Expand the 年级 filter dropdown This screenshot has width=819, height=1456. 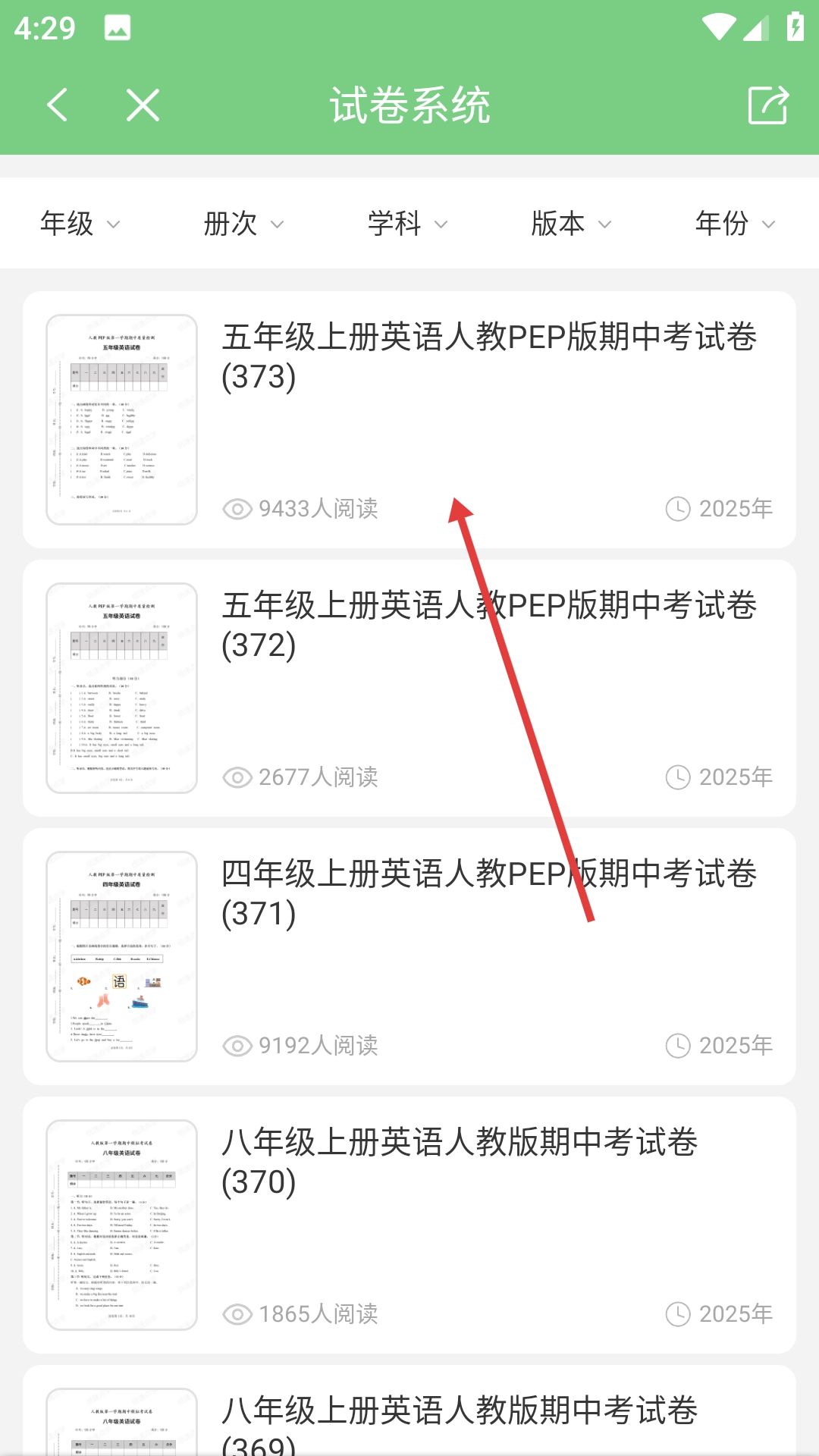80,224
